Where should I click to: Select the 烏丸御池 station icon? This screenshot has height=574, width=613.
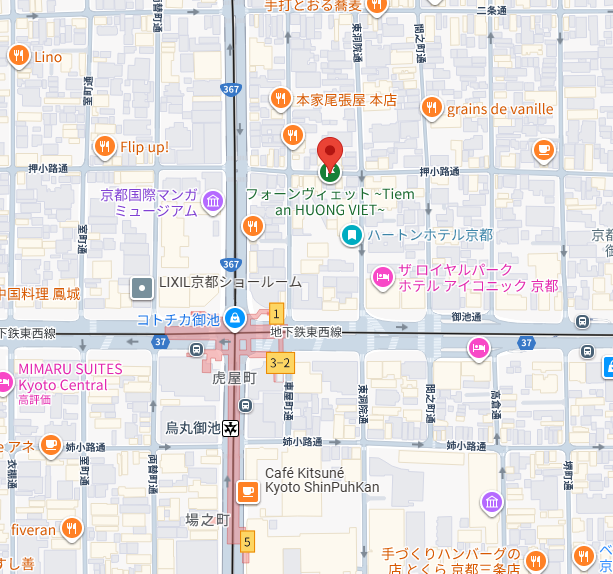coord(231,428)
